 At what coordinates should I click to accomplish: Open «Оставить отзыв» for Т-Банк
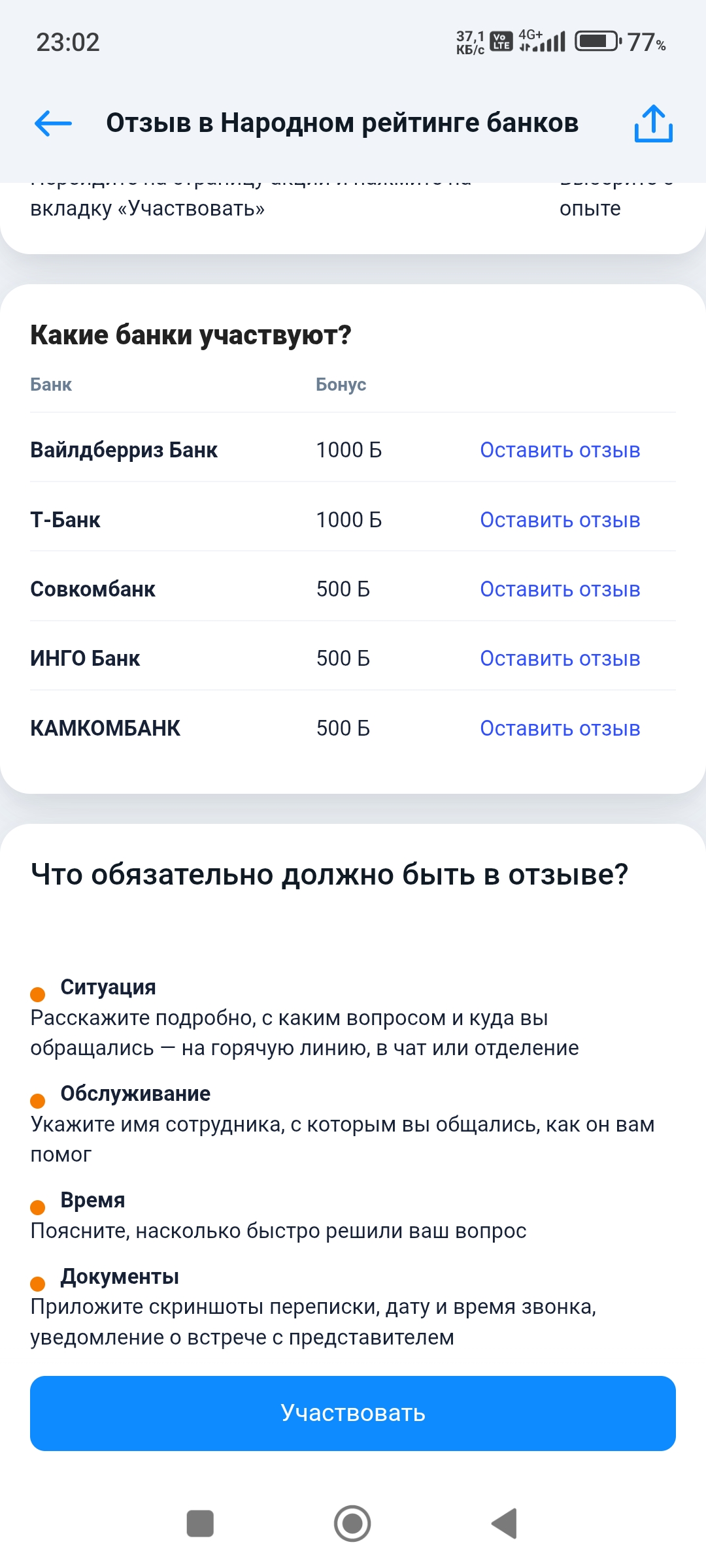point(560,520)
